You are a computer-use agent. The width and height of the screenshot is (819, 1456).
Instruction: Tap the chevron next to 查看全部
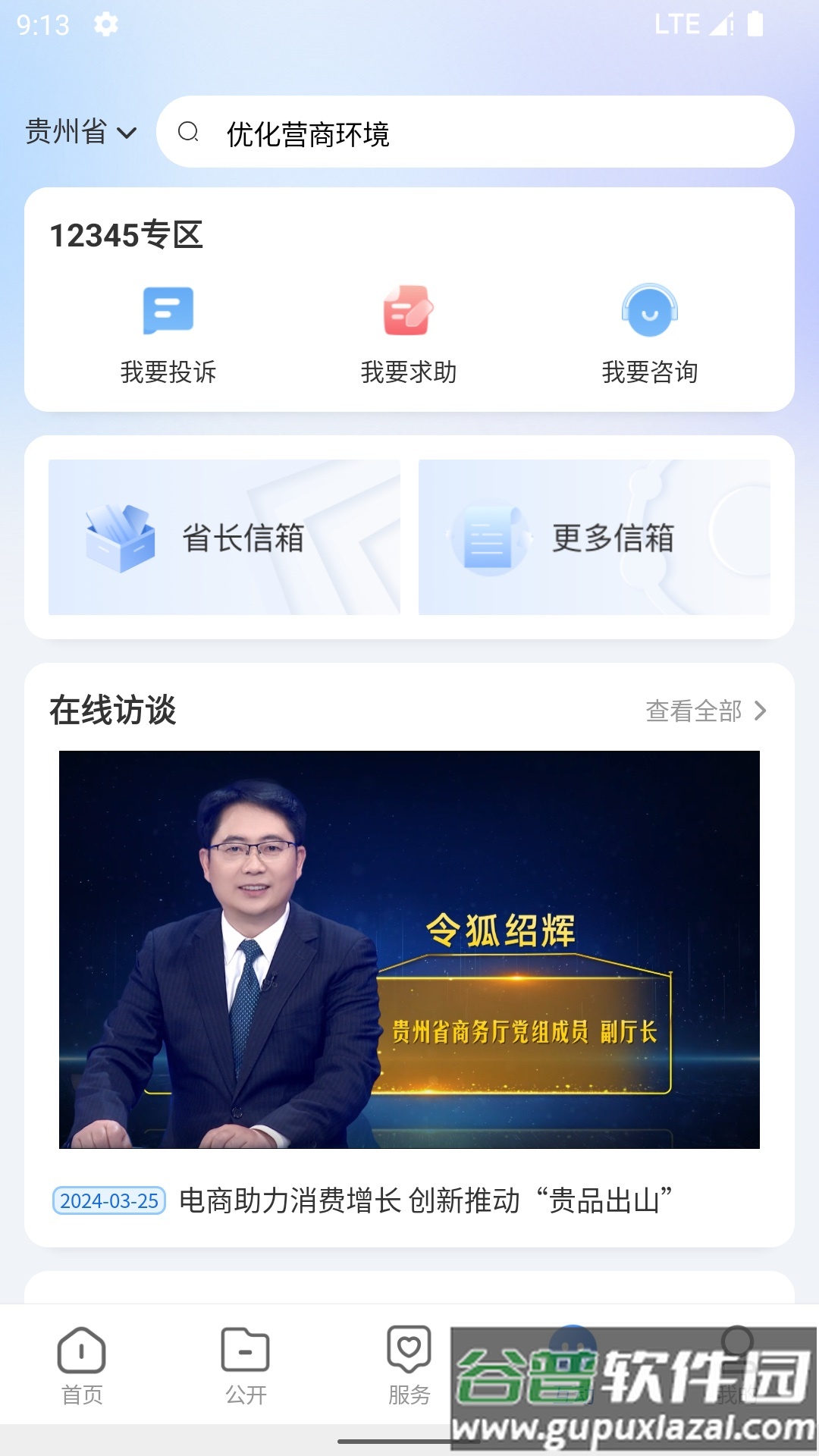[761, 711]
